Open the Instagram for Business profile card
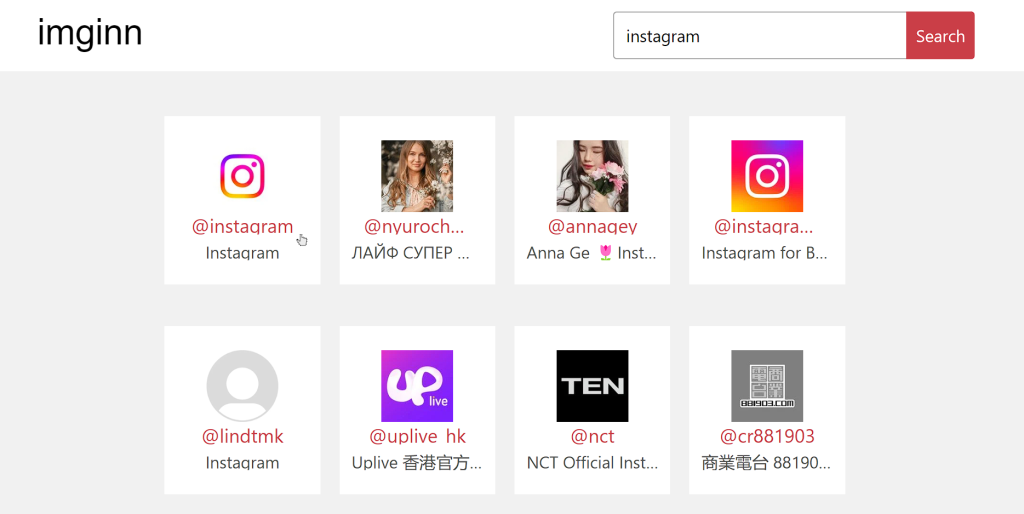This screenshot has height=514, width=1024. 767,200
